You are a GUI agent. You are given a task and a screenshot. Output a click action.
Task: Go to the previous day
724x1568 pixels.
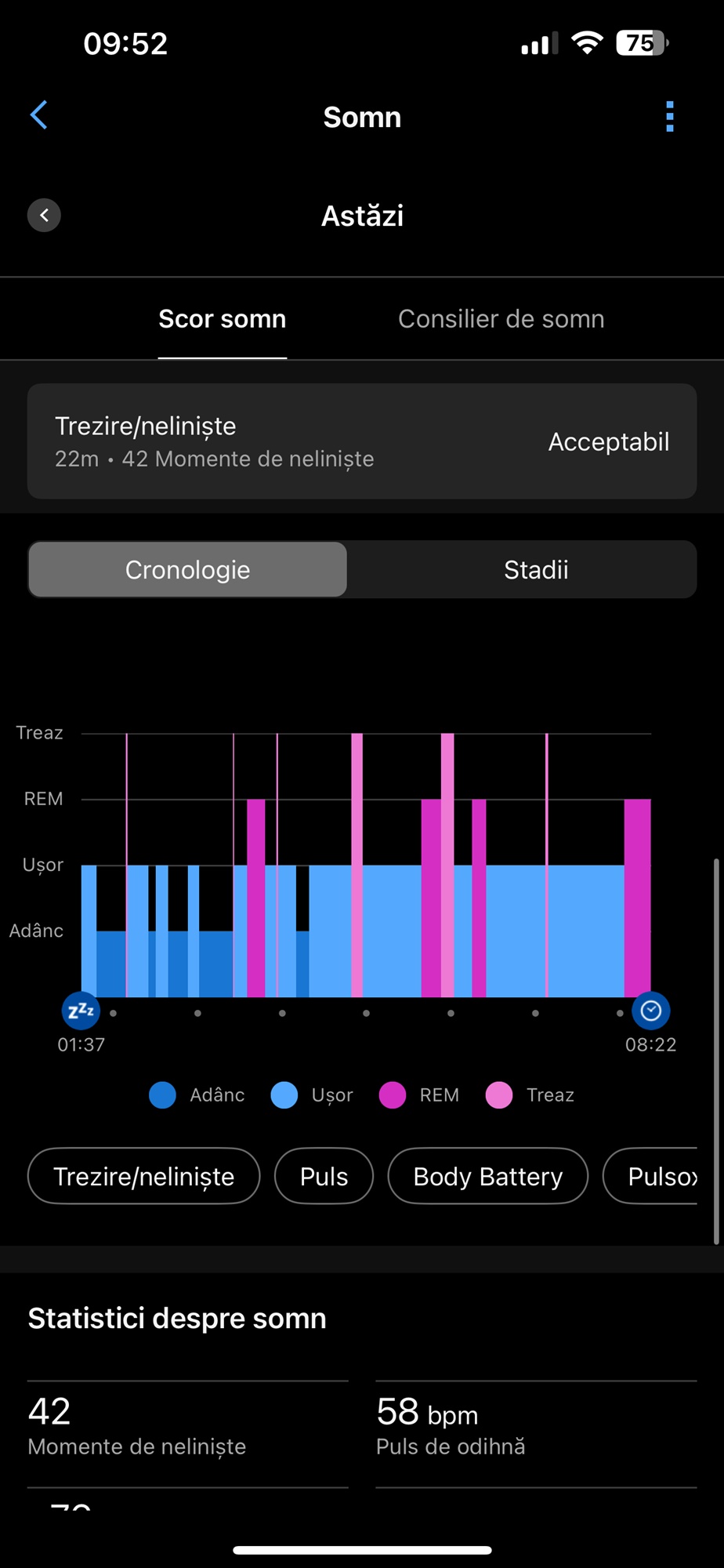45,215
